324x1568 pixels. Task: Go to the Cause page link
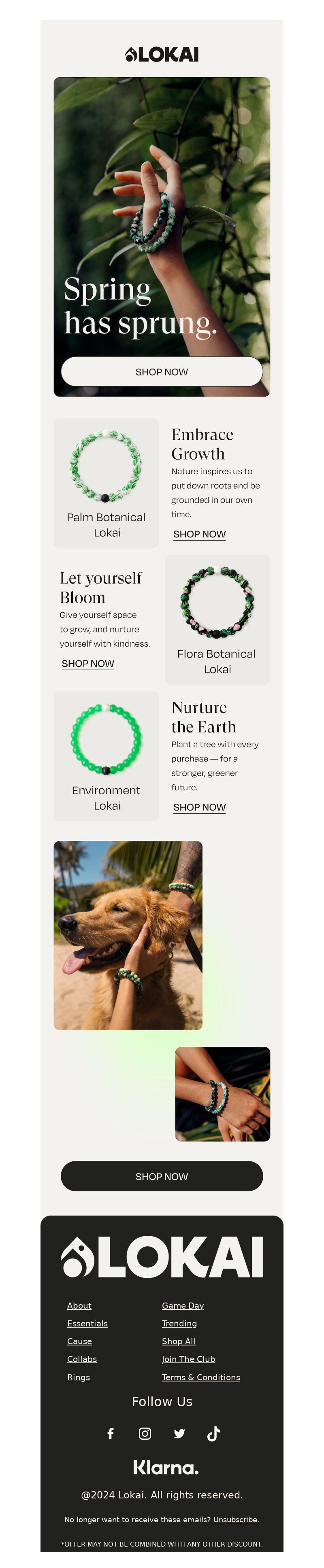[79, 1341]
